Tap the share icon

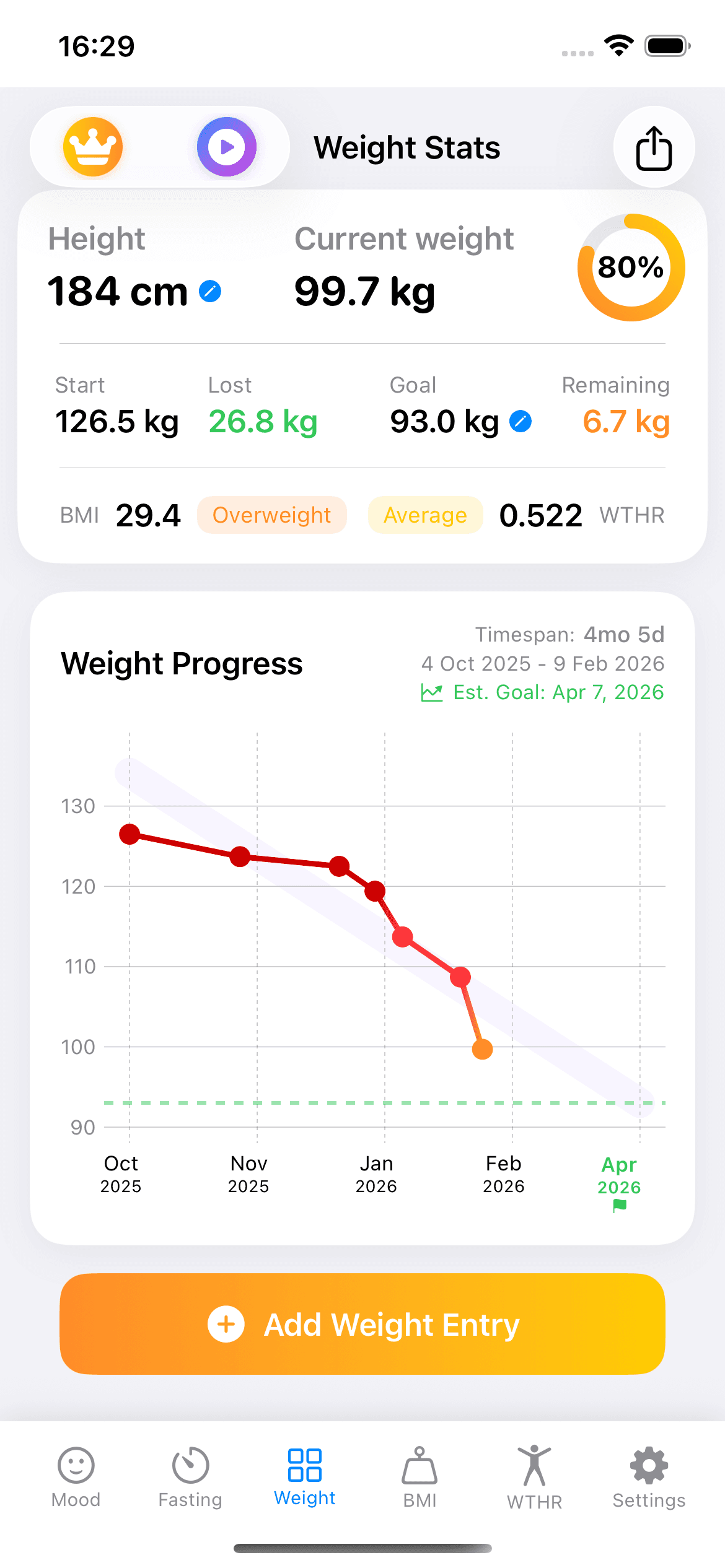(654, 147)
